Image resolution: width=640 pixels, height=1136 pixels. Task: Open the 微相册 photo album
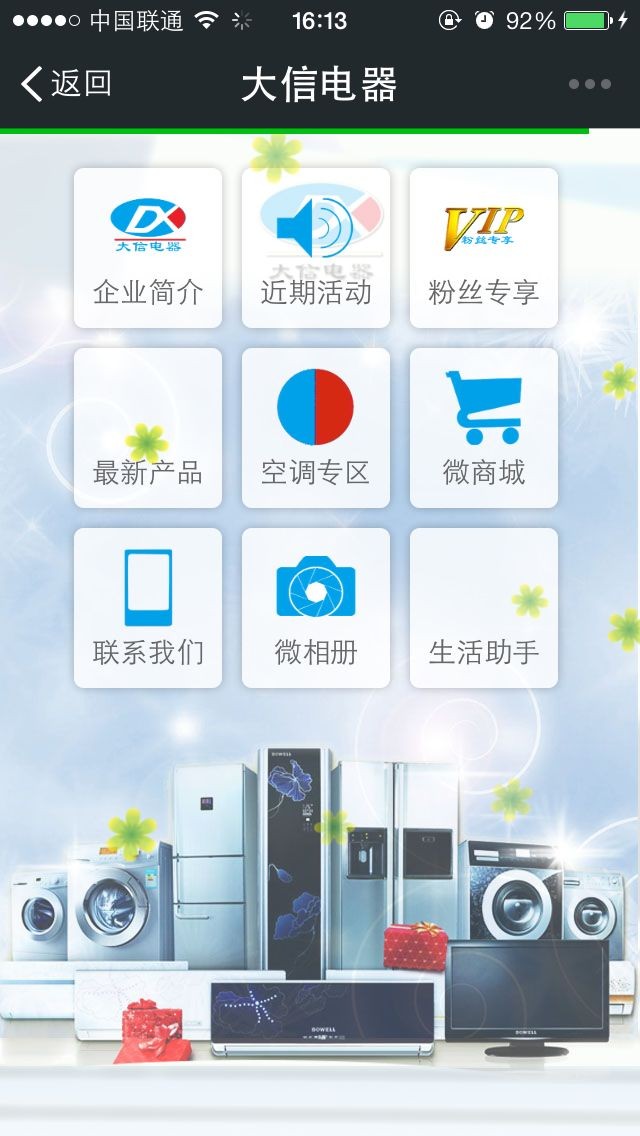[316, 608]
